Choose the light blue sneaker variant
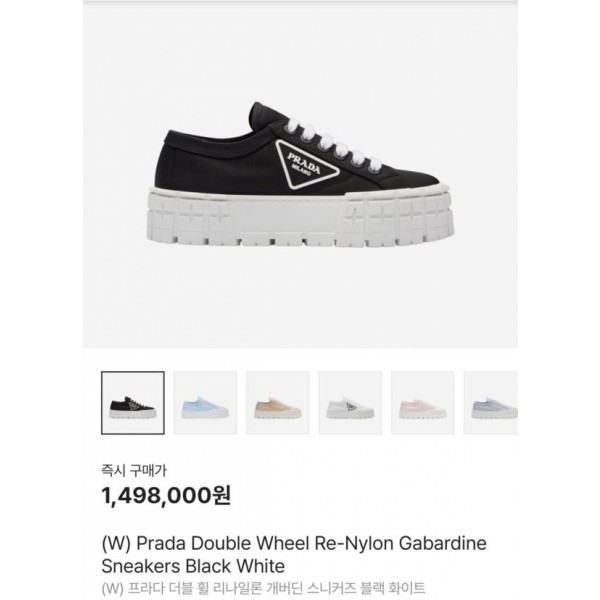 coord(207,405)
